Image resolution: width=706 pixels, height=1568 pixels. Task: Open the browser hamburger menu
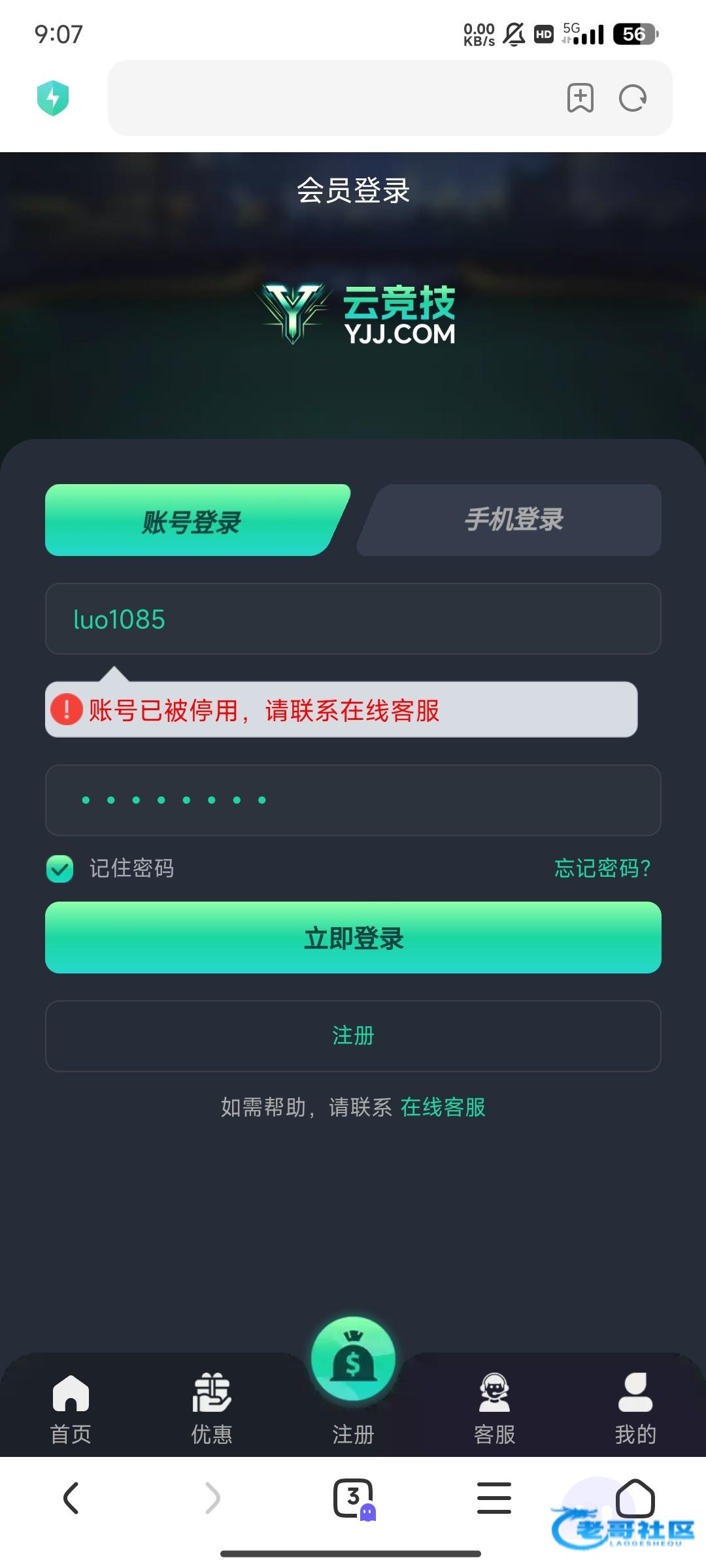494,1498
